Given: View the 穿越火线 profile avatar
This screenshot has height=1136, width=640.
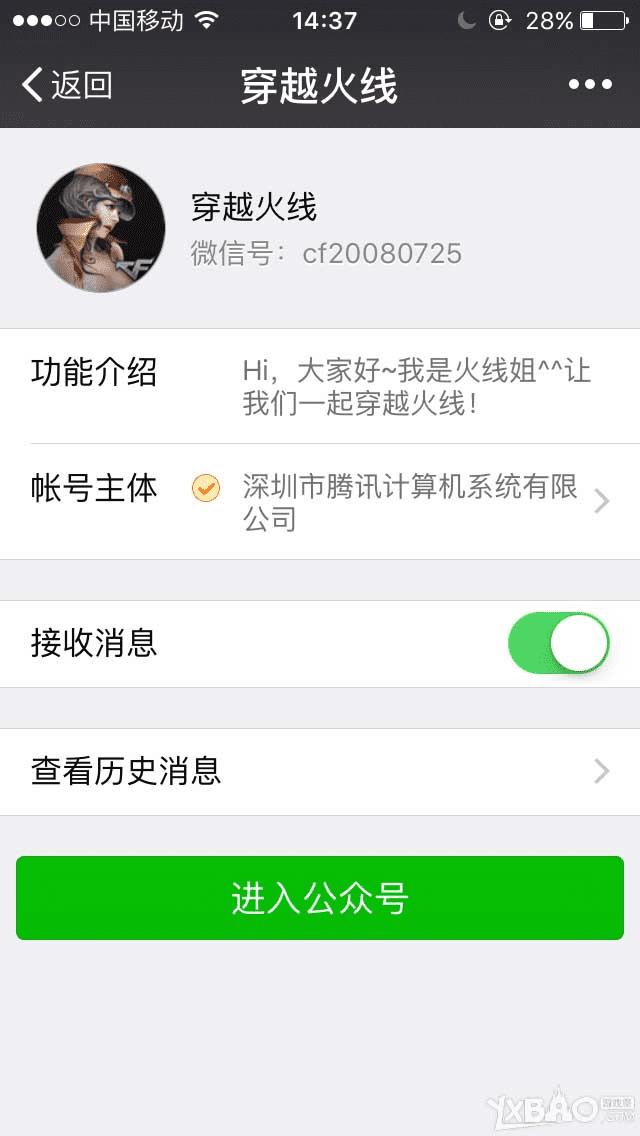Looking at the screenshot, I should click(101, 228).
